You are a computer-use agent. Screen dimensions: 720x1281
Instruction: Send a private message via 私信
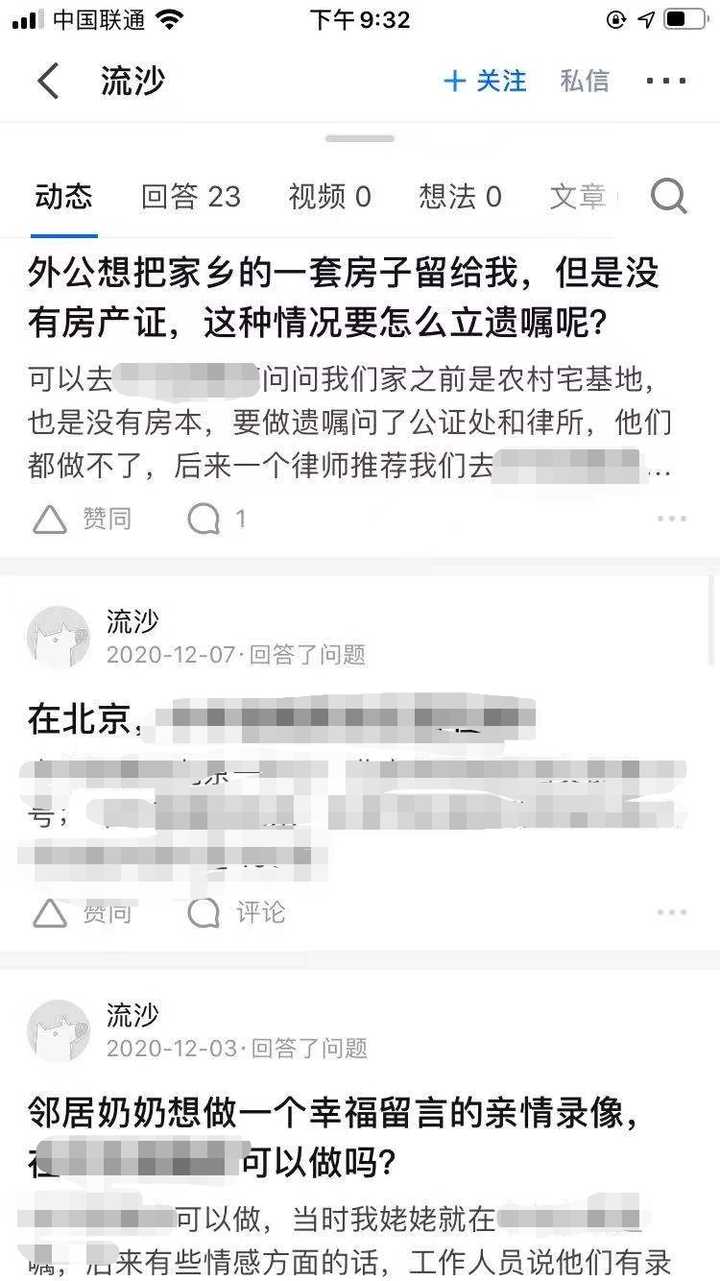(x=585, y=81)
